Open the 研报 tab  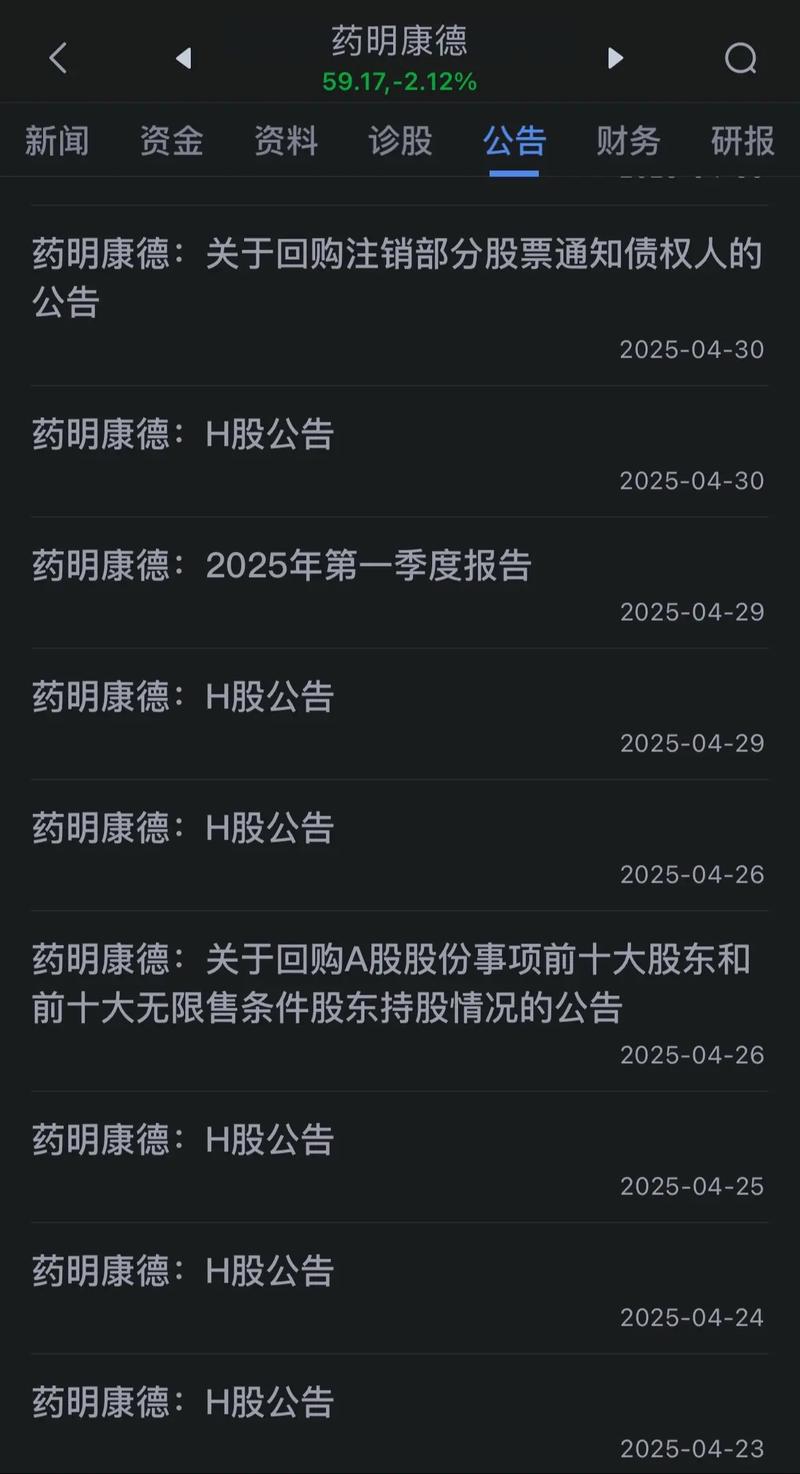741,142
